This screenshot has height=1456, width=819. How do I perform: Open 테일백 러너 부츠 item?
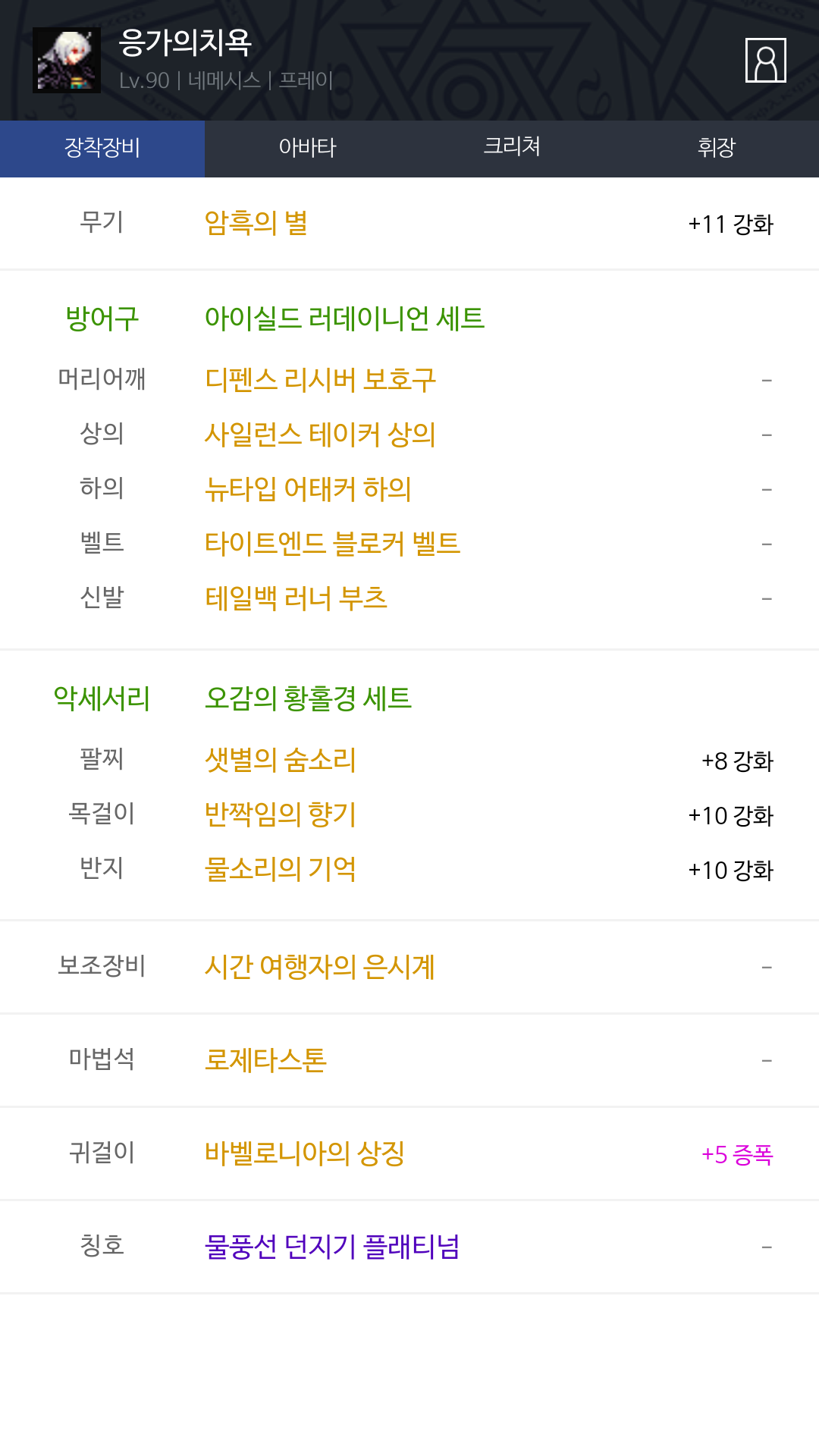point(297,598)
